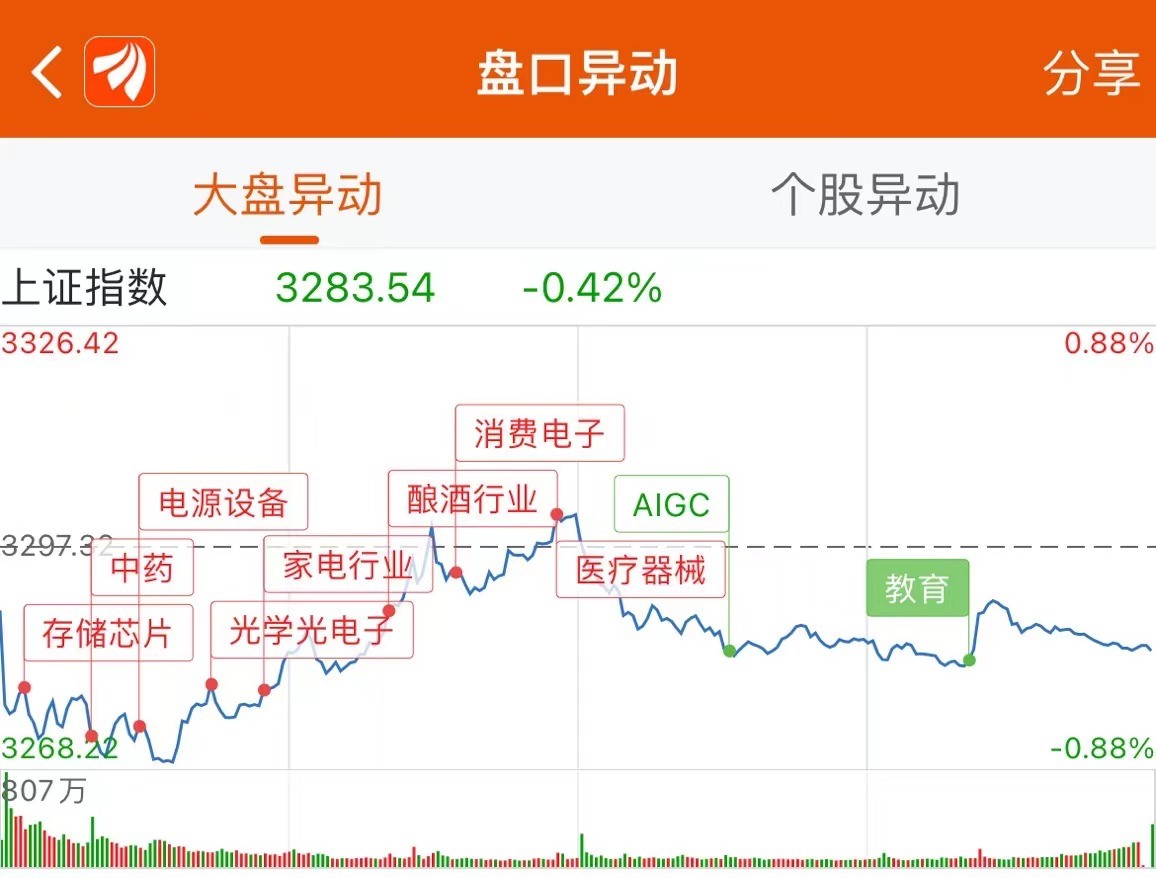Image resolution: width=1156 pixels, height=878 pixels.
Task: Open the 存储芯片 sector label
Action: pos(107,632)
